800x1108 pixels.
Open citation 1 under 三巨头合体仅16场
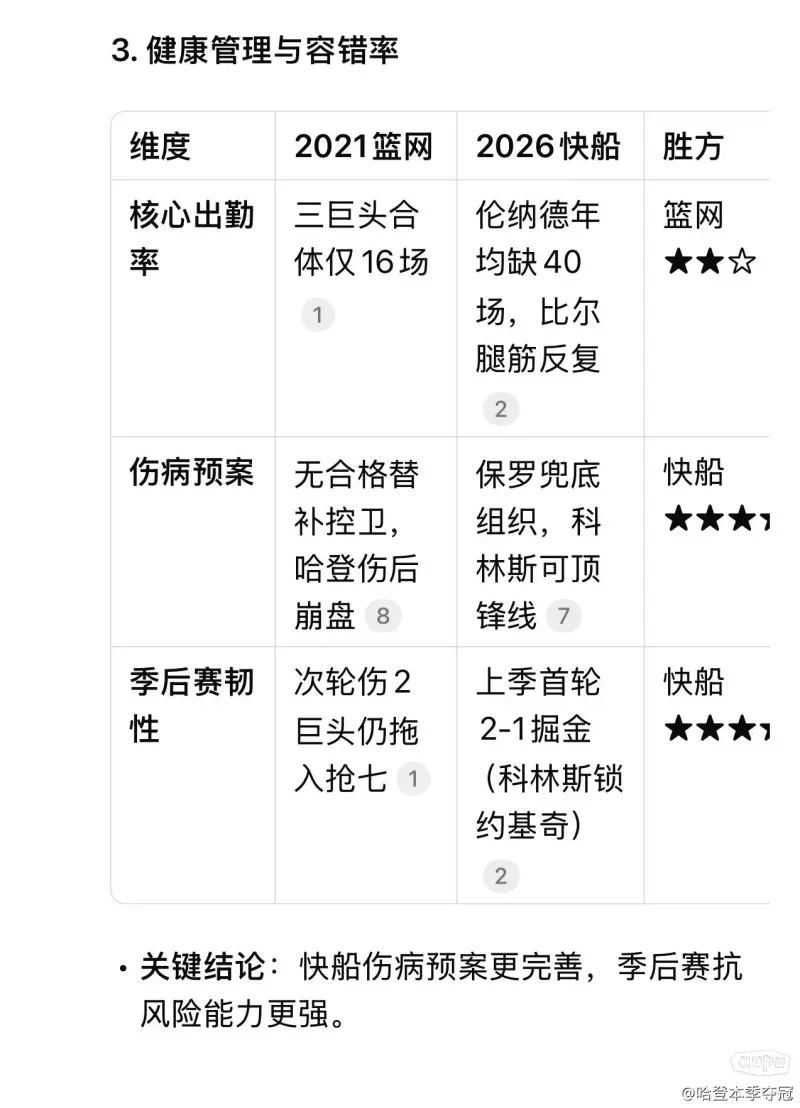[x=317, y=316]
